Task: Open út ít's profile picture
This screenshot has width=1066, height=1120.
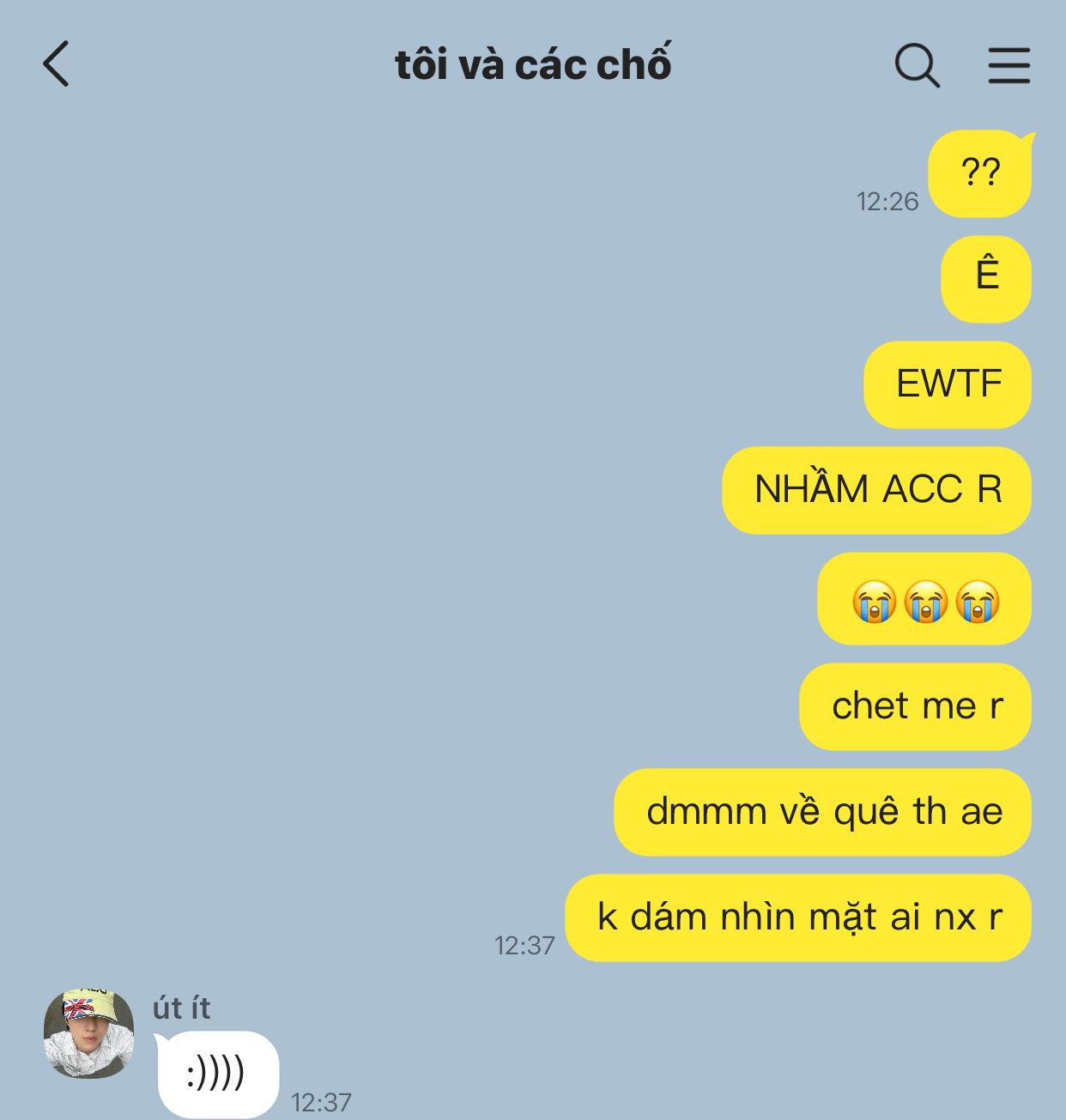Action: (88, 1033)
